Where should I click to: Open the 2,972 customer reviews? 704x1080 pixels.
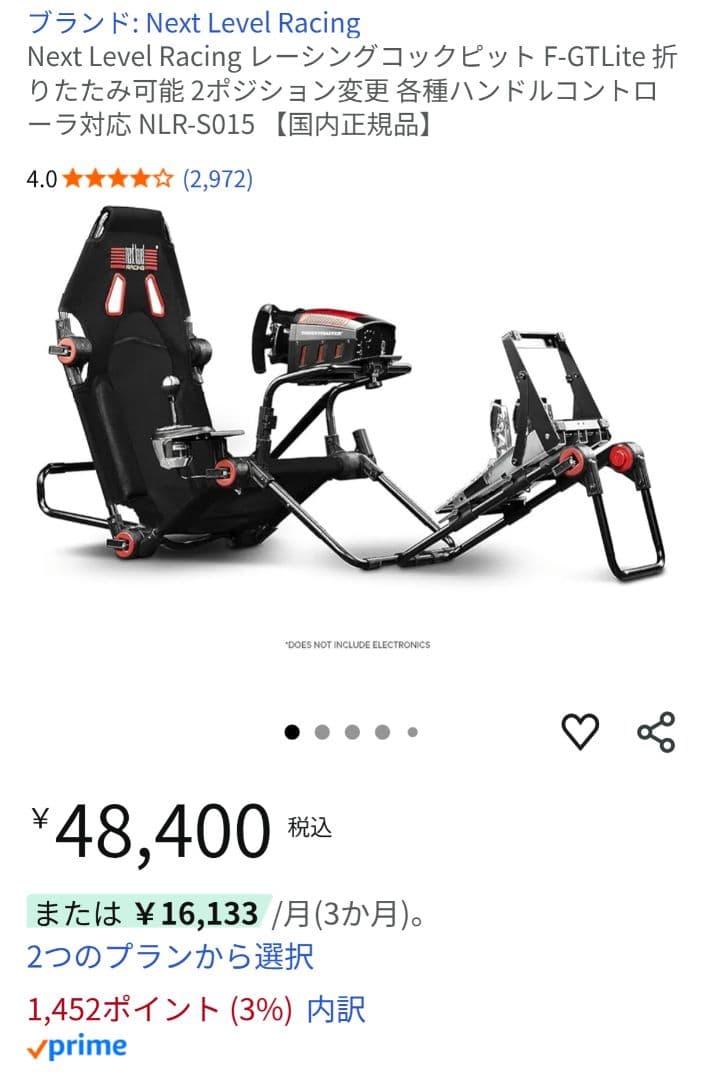pos(217,179)
